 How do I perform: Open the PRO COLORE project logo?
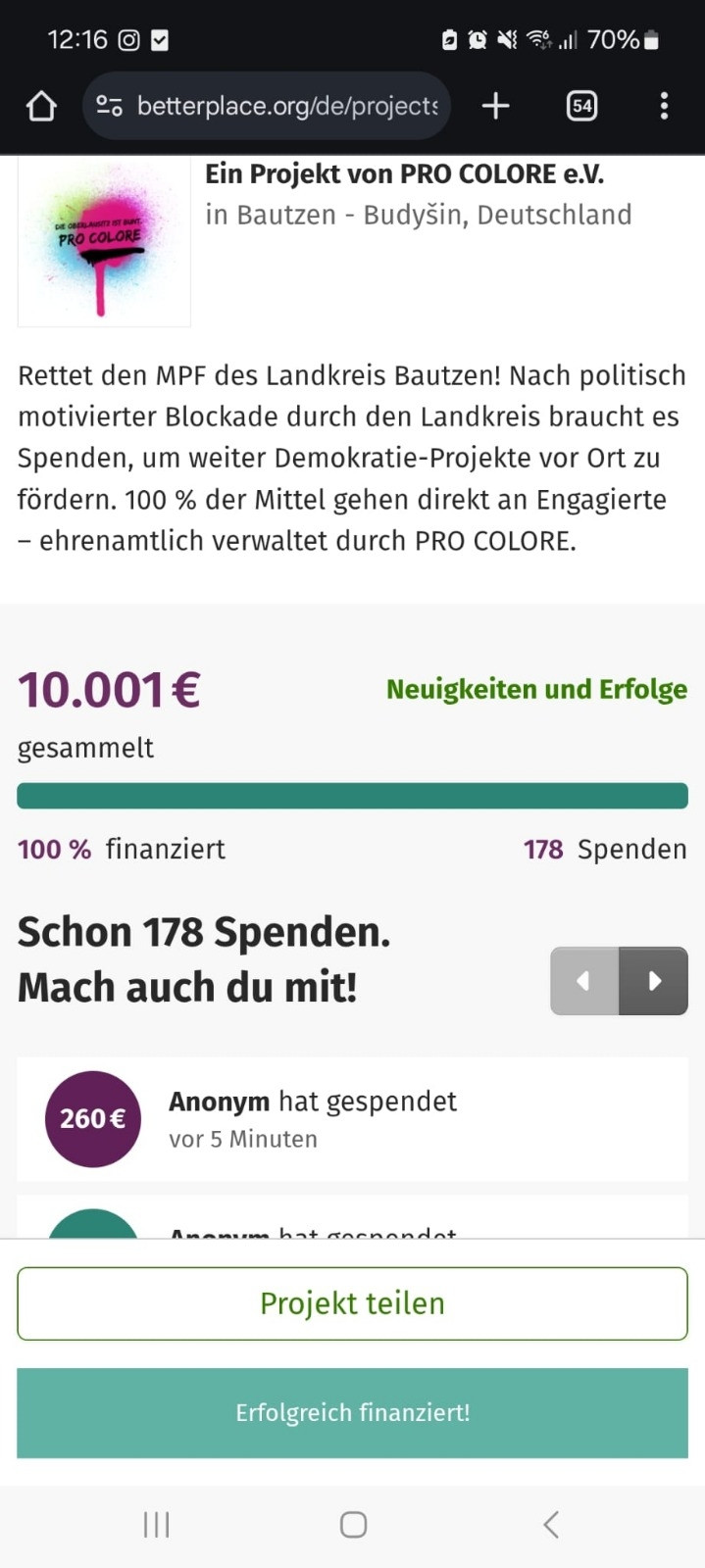104,241
